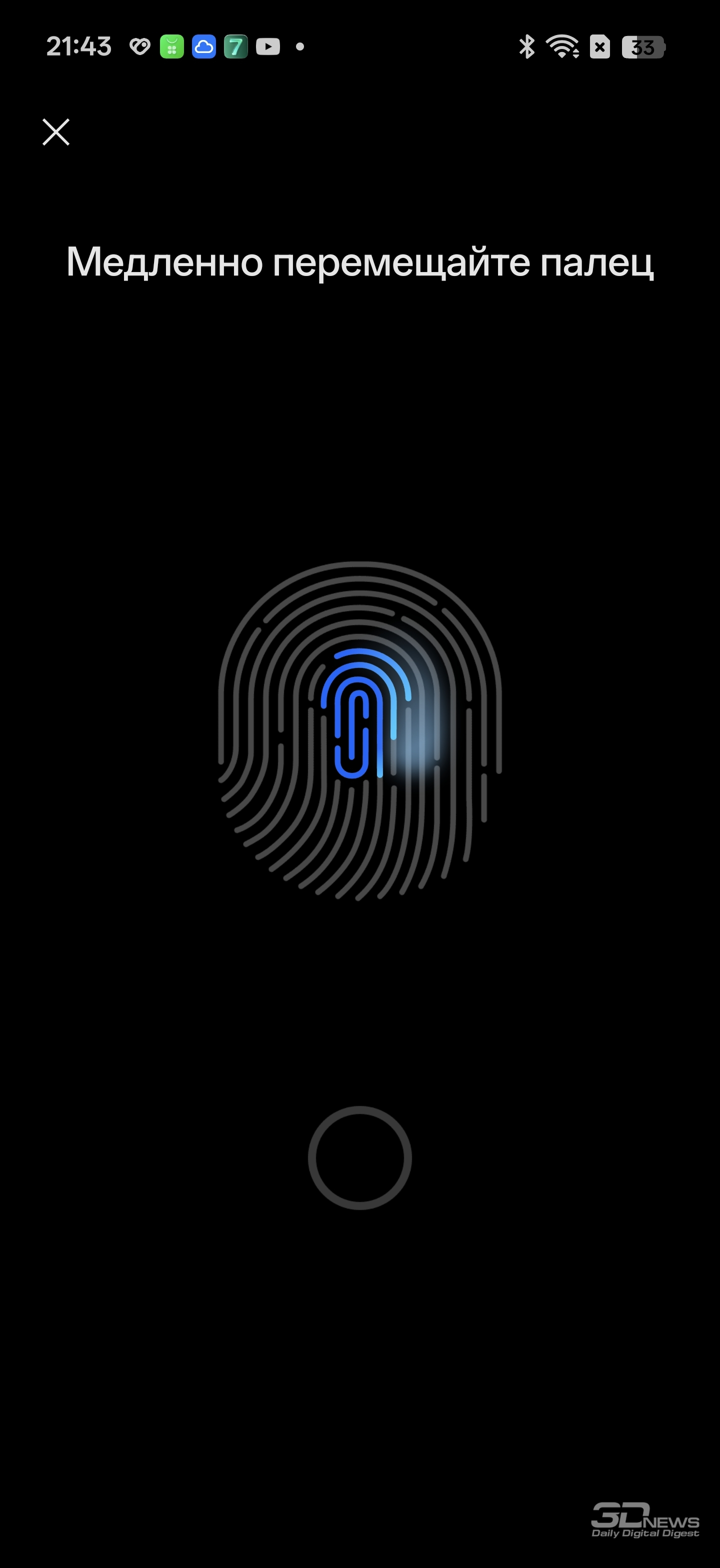The height and width of the screenshot is (1568, 720).
Task: Touch the circular fingerprint sensor area
Action: click(x=359, y=1157)
